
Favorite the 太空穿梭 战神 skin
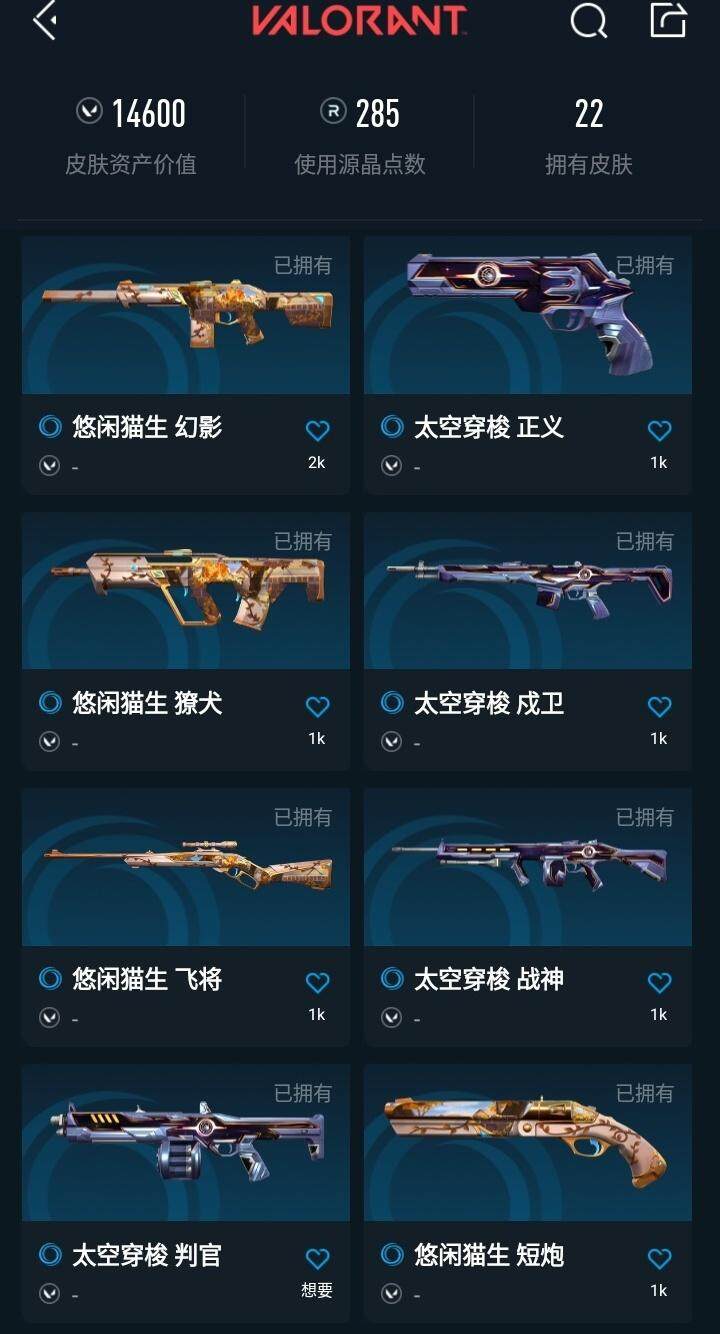659,983
